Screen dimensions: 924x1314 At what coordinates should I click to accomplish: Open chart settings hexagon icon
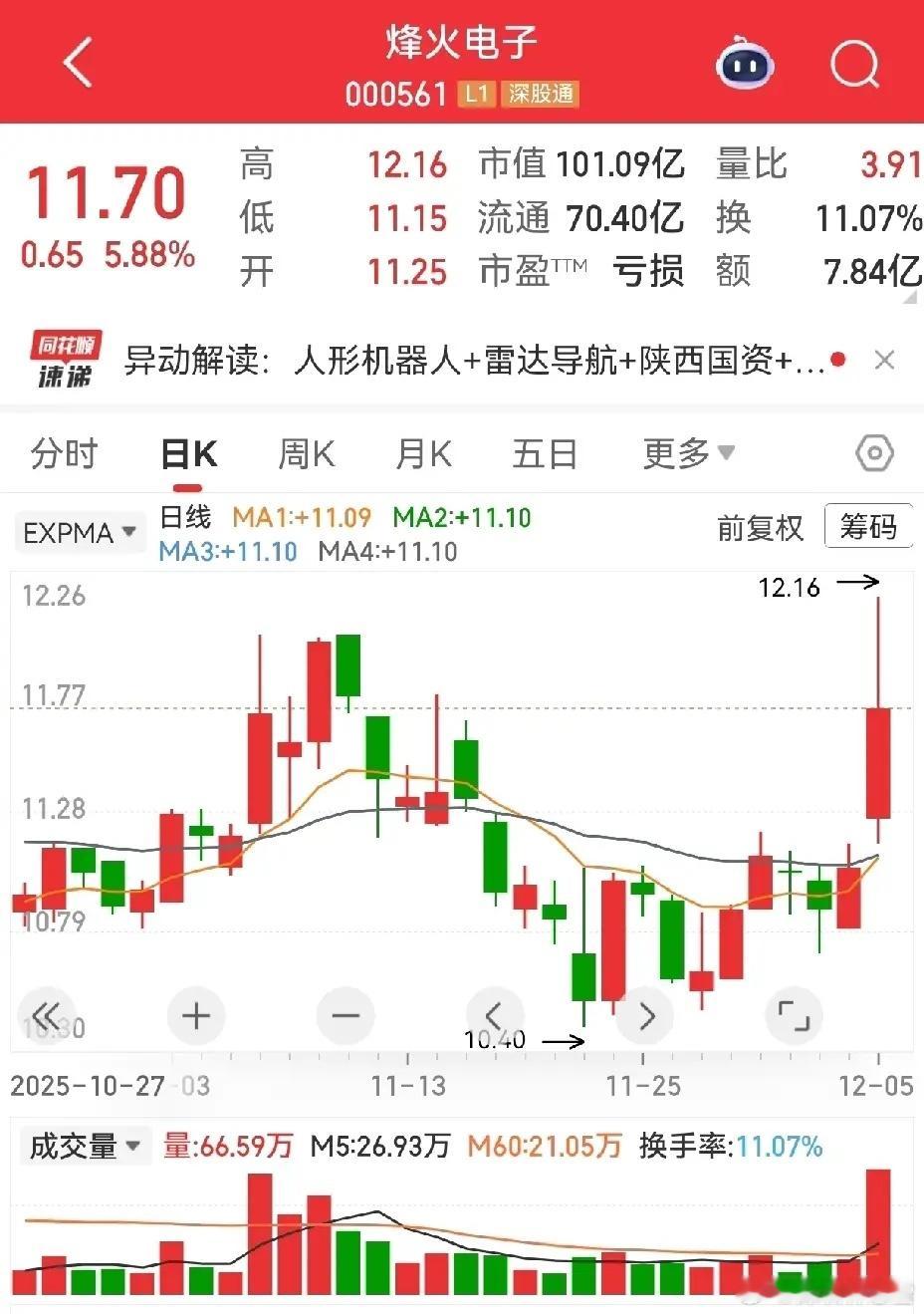point(874,454)
